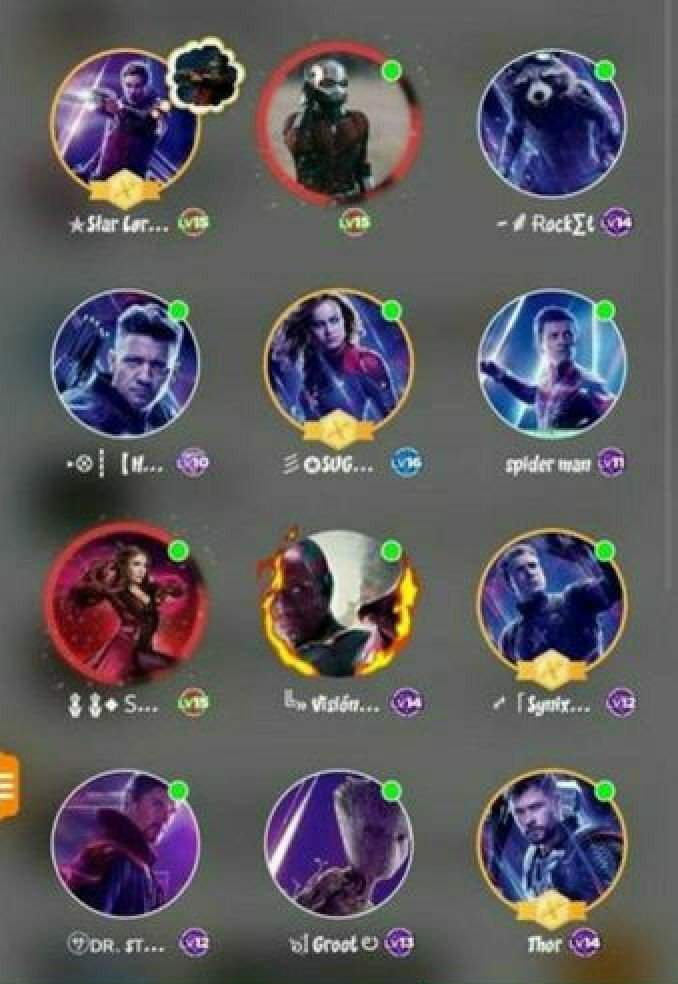Open Groot's profile

click(x=339, y=842)
